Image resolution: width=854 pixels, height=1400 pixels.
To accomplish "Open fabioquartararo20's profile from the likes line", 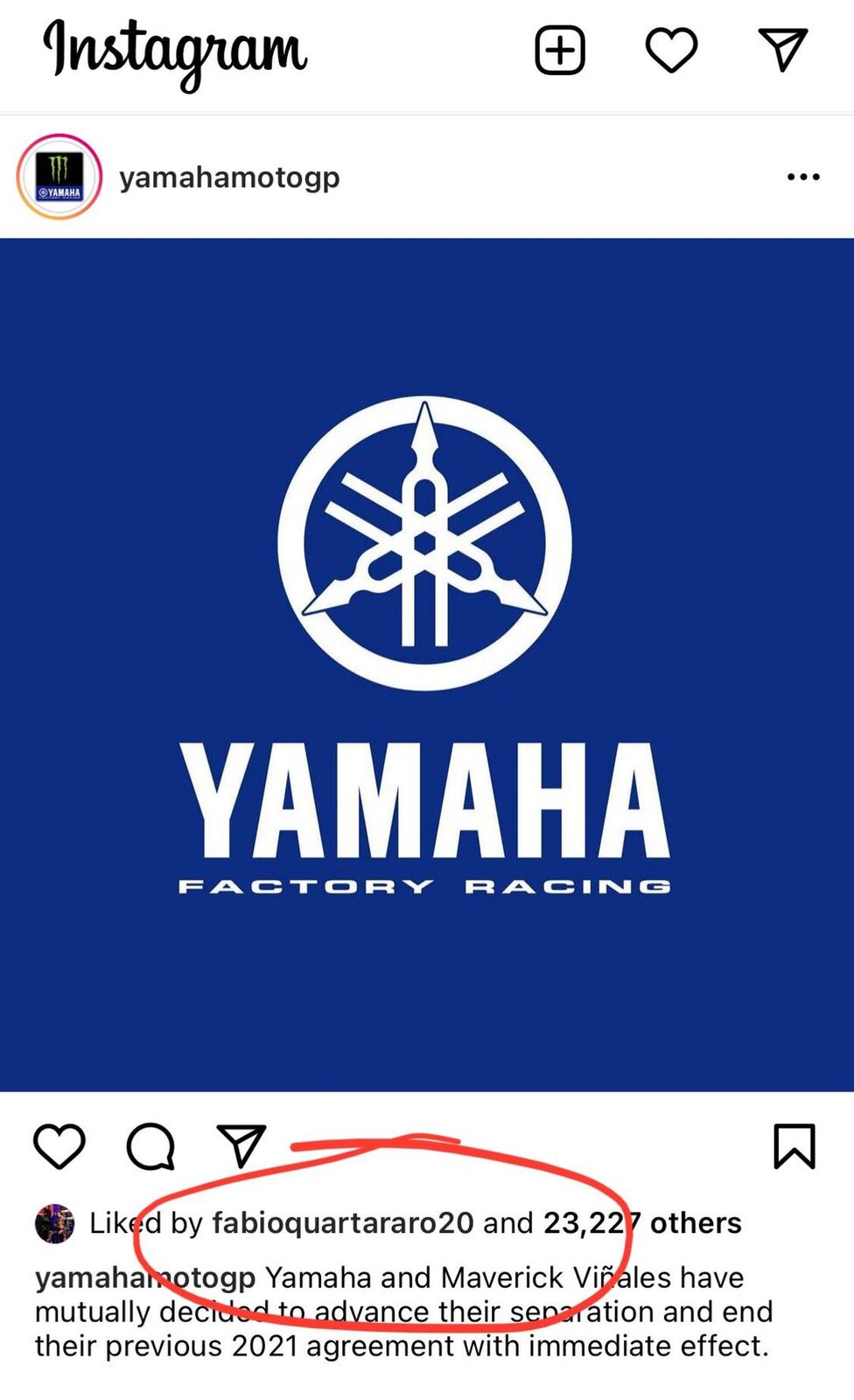I will point(342,1222).
